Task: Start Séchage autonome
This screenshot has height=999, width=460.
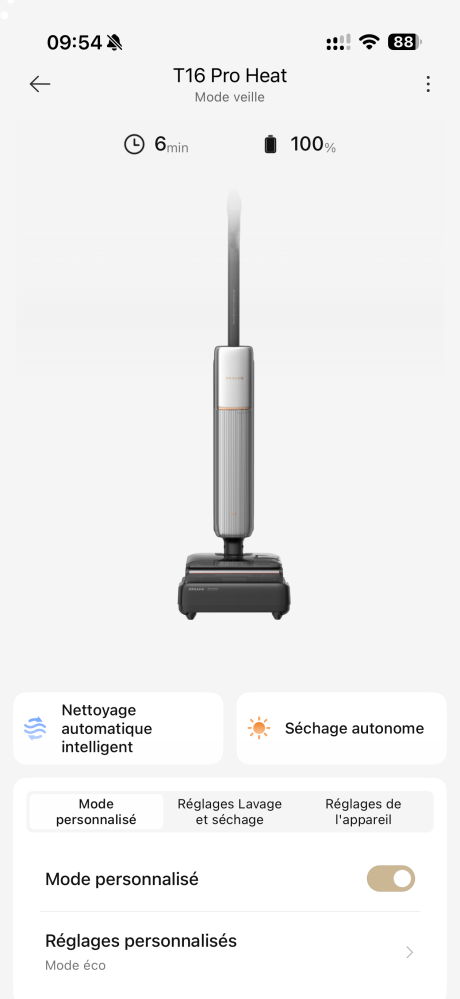Action: click(341, 728)
